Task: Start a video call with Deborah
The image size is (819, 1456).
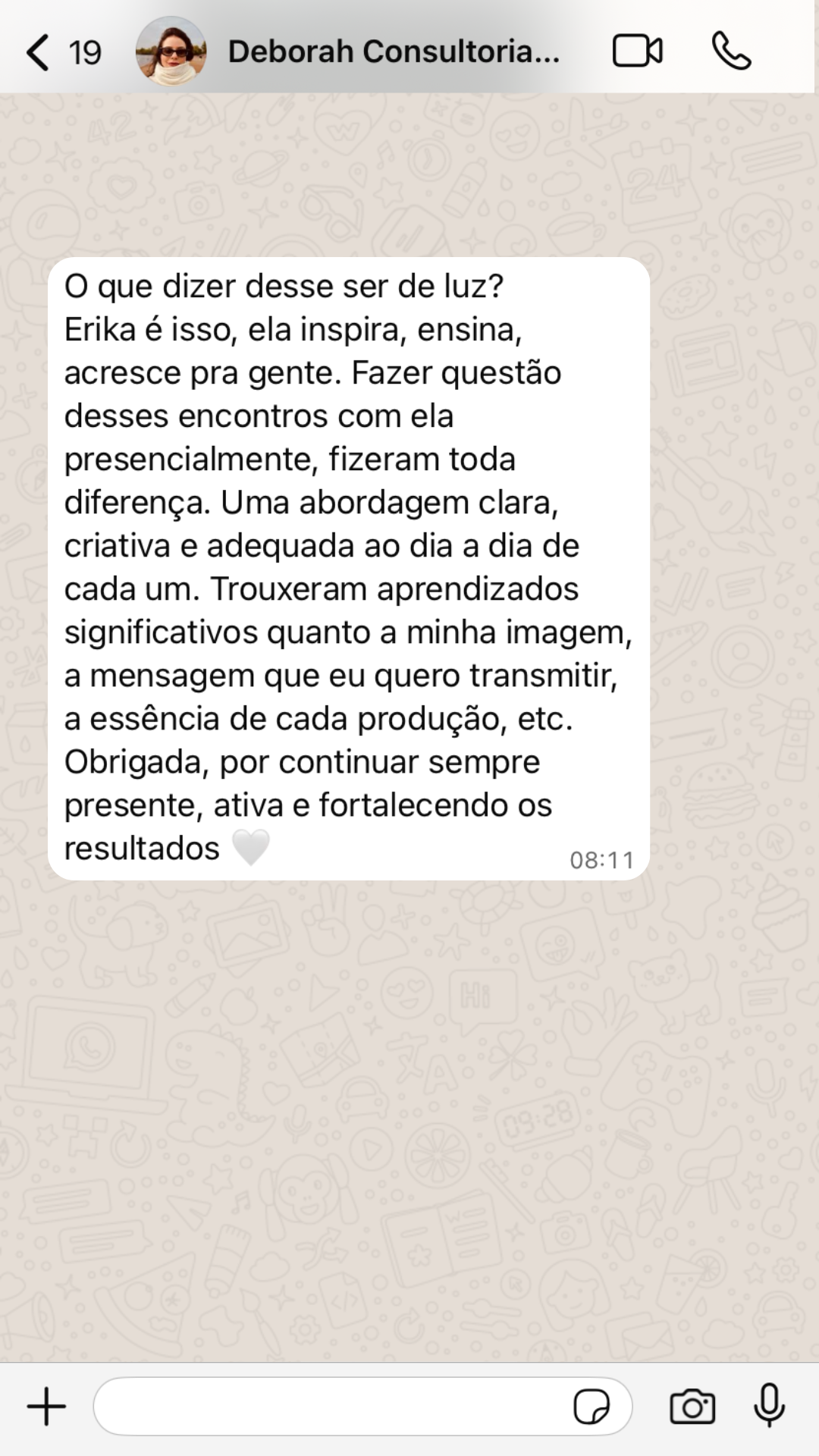Action: point(637,52)
